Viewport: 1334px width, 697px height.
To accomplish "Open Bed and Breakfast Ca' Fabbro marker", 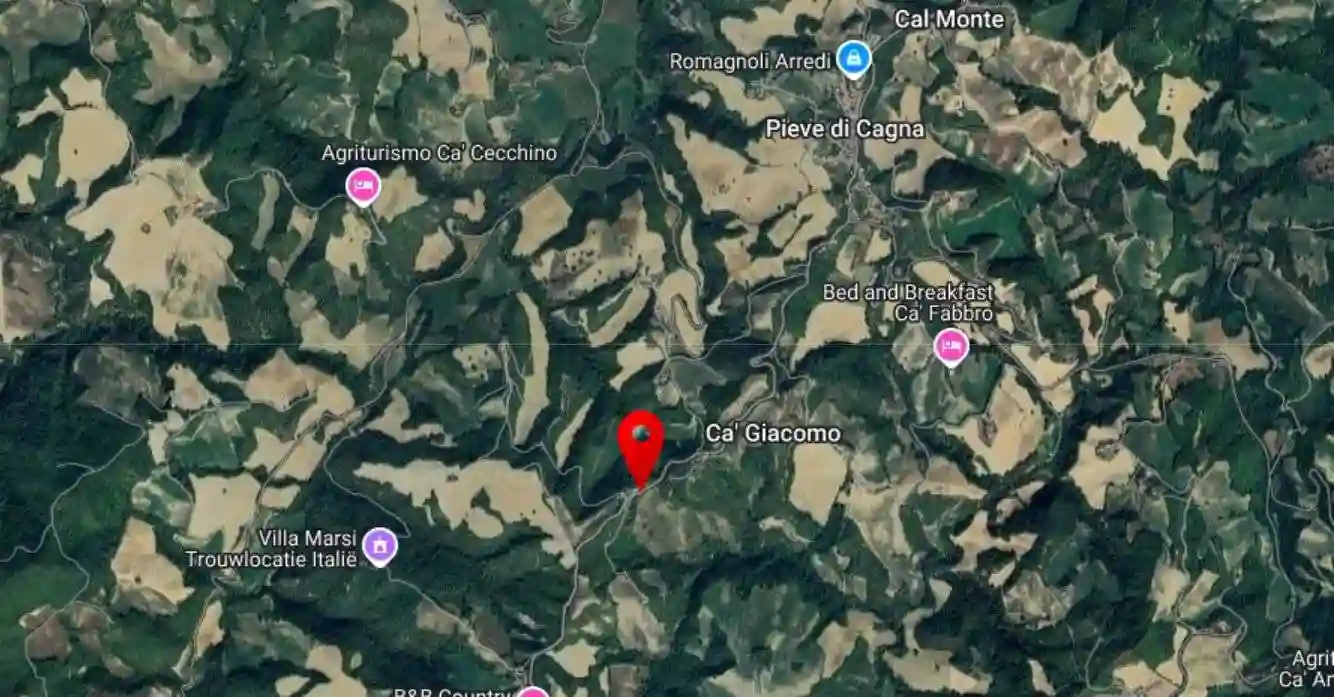I will click(951, 347).
